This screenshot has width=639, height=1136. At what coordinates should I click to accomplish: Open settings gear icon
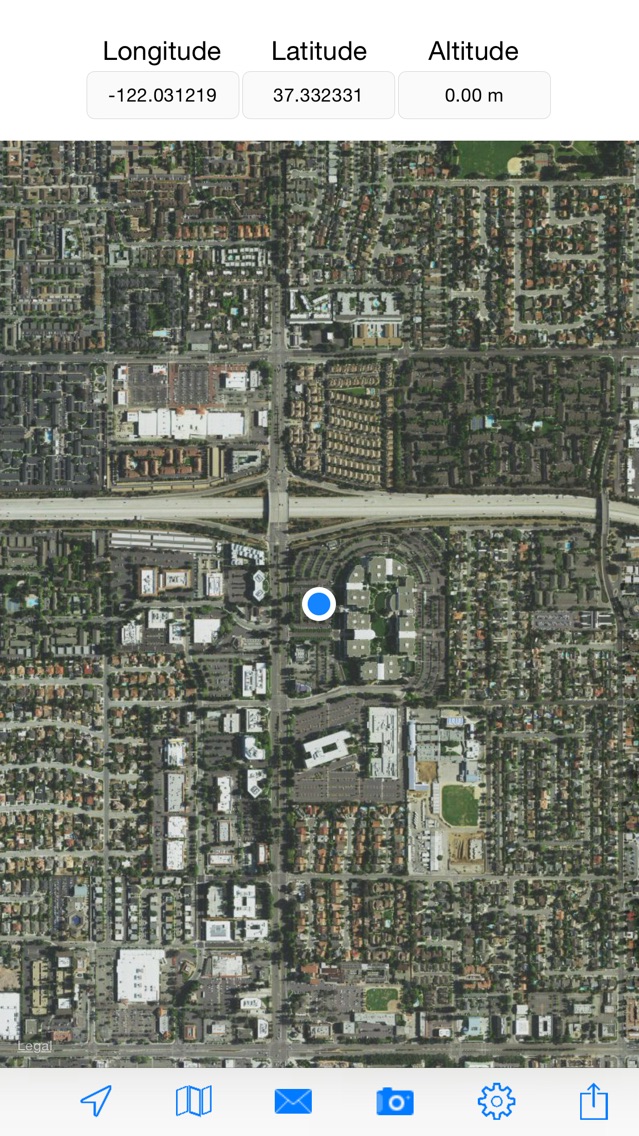pyautogui.click(x=496, y=1101)
